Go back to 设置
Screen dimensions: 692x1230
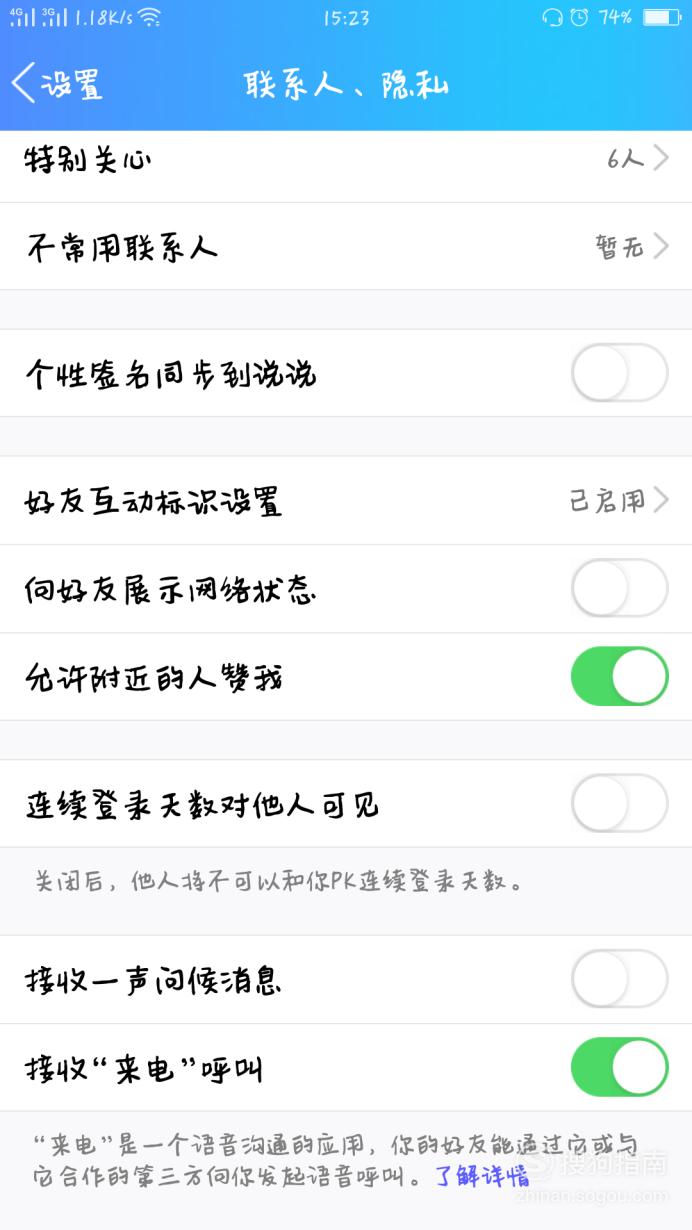[x=57, y=84]
